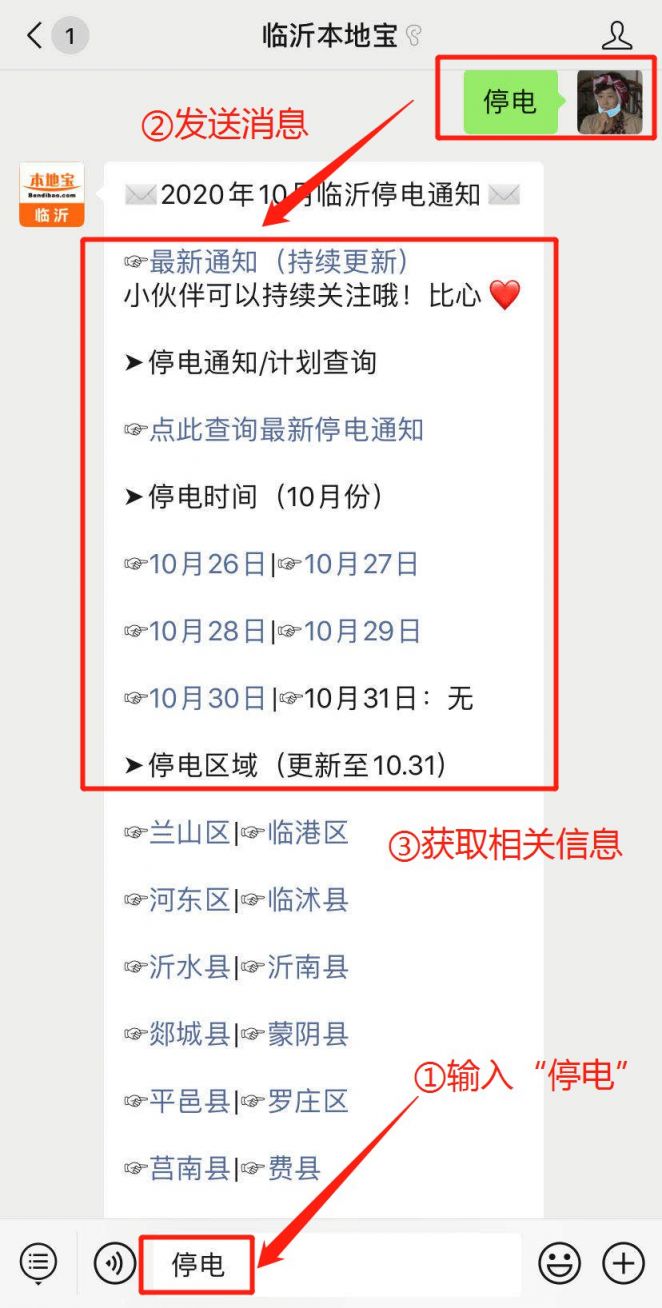Image resolution: width=662 pixels, height=1308 pixels.
Task: Select the 兰山区 area link
Action: (190, 833)
